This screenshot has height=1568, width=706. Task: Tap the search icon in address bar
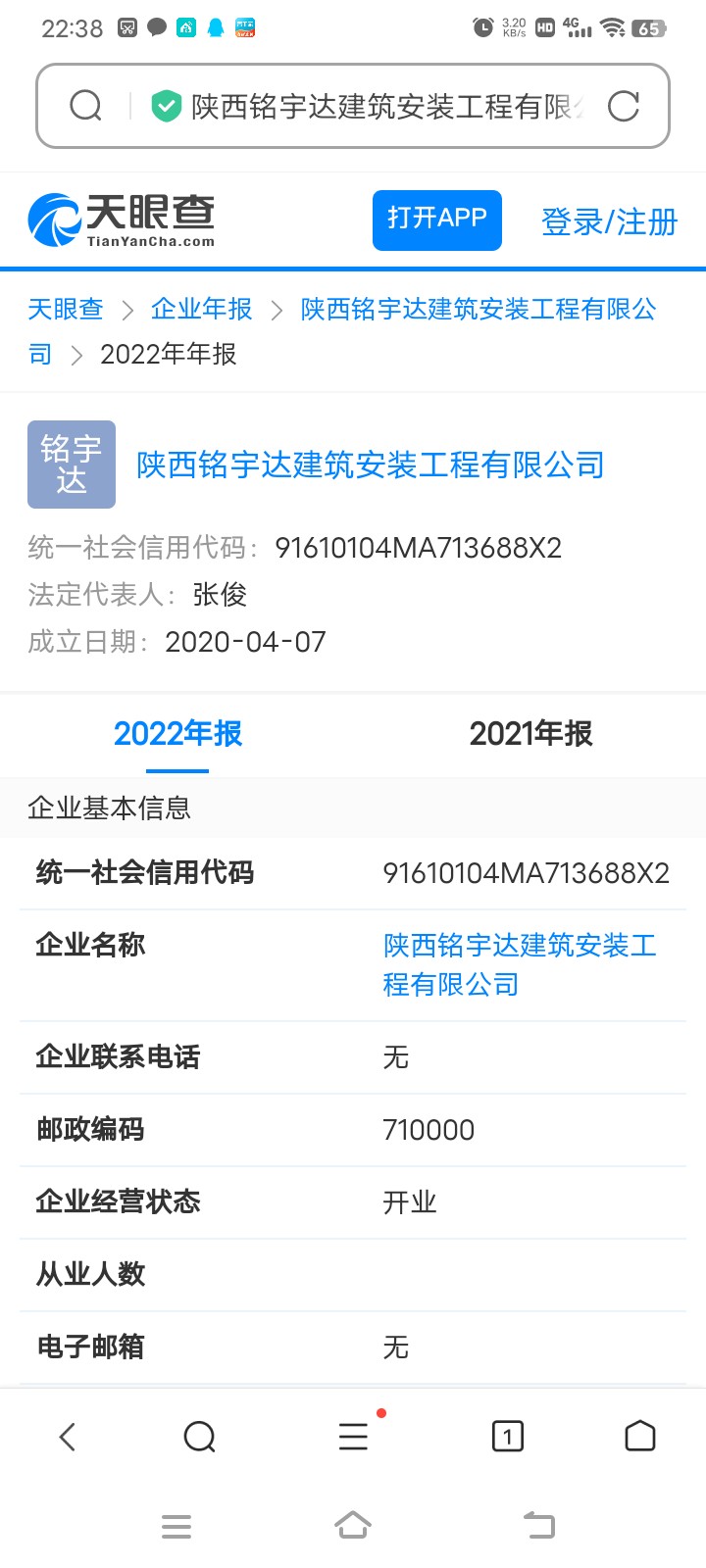coord(86,106)
